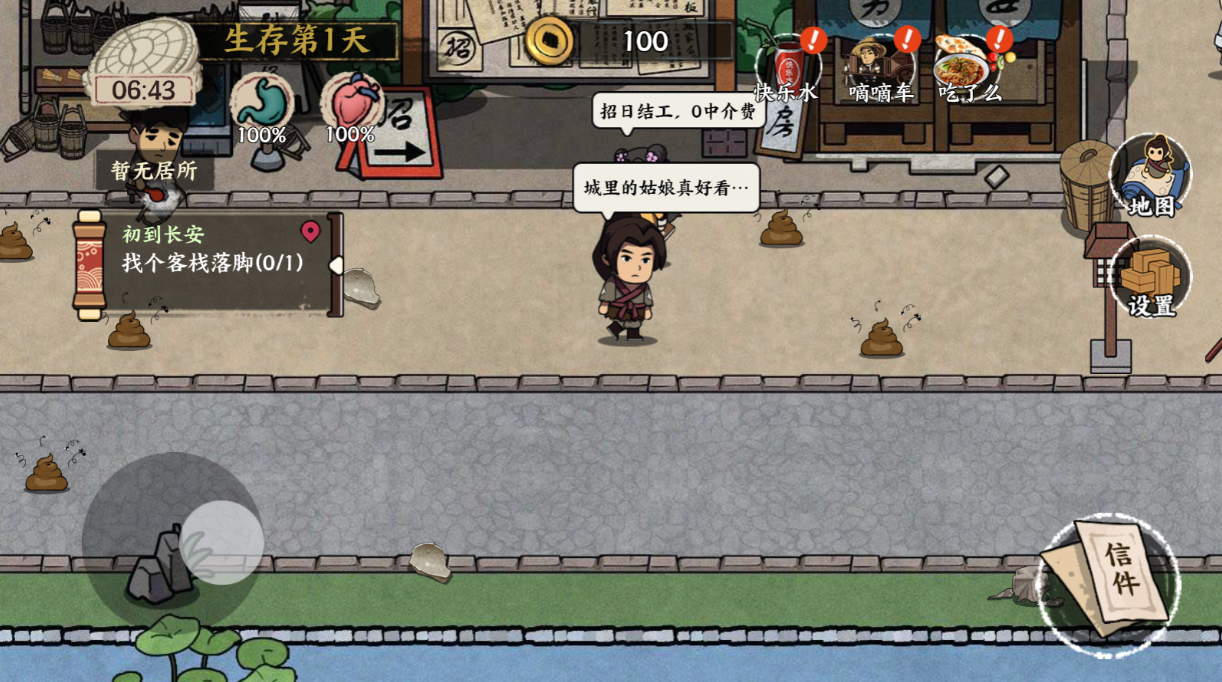Tap the heart health status icon
Screen dimensions: 1222x682
pos(351,102)
